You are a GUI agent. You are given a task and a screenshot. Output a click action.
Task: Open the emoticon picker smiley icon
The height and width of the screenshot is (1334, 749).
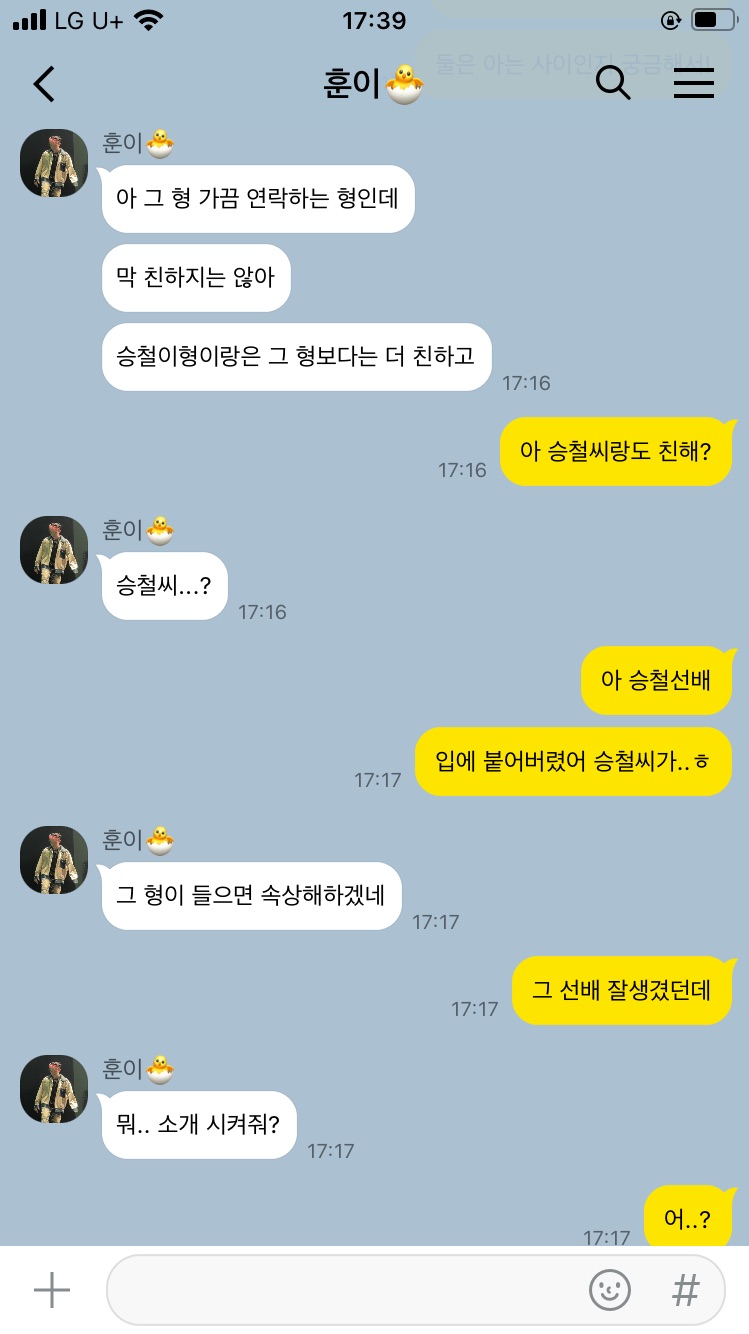coord(609,1290)
